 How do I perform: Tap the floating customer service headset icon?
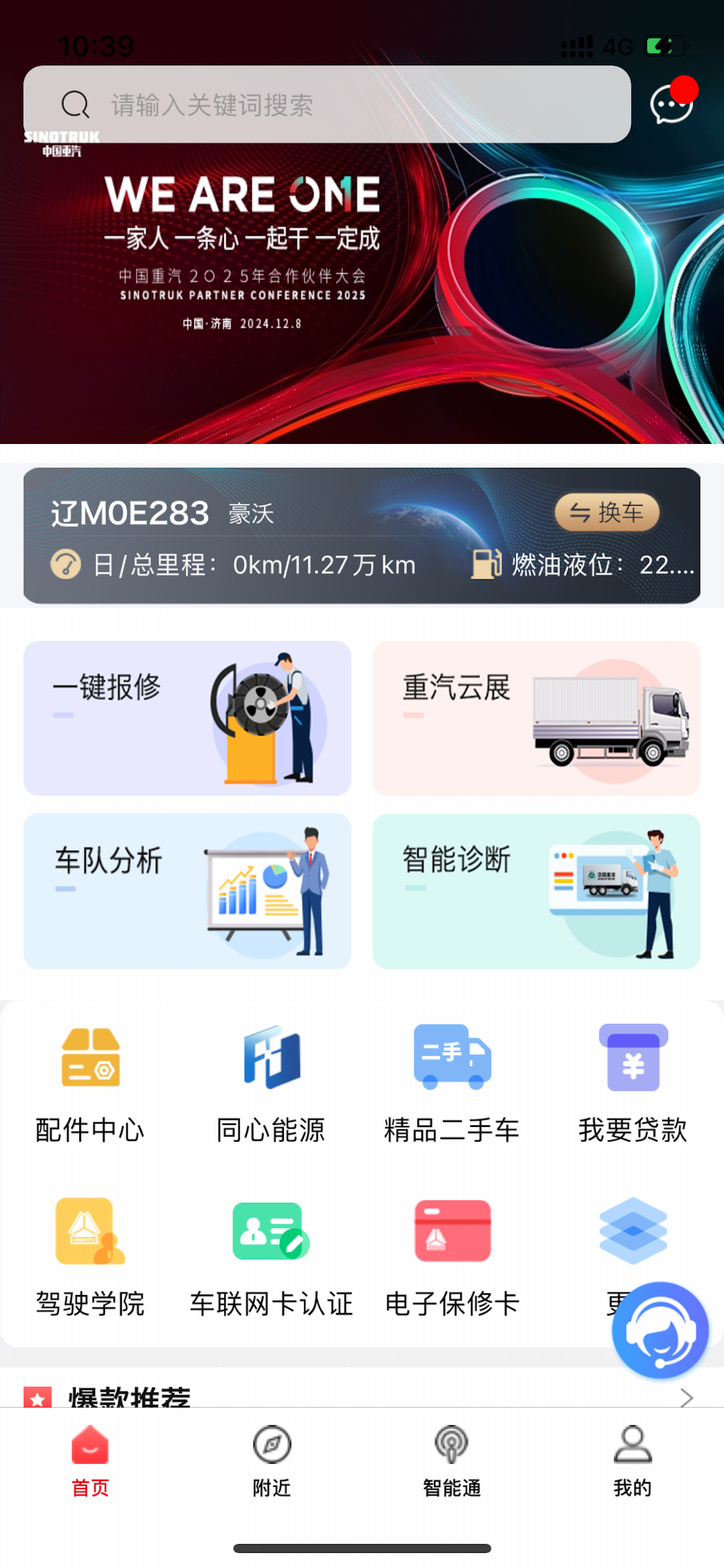tap(659, 1331)
